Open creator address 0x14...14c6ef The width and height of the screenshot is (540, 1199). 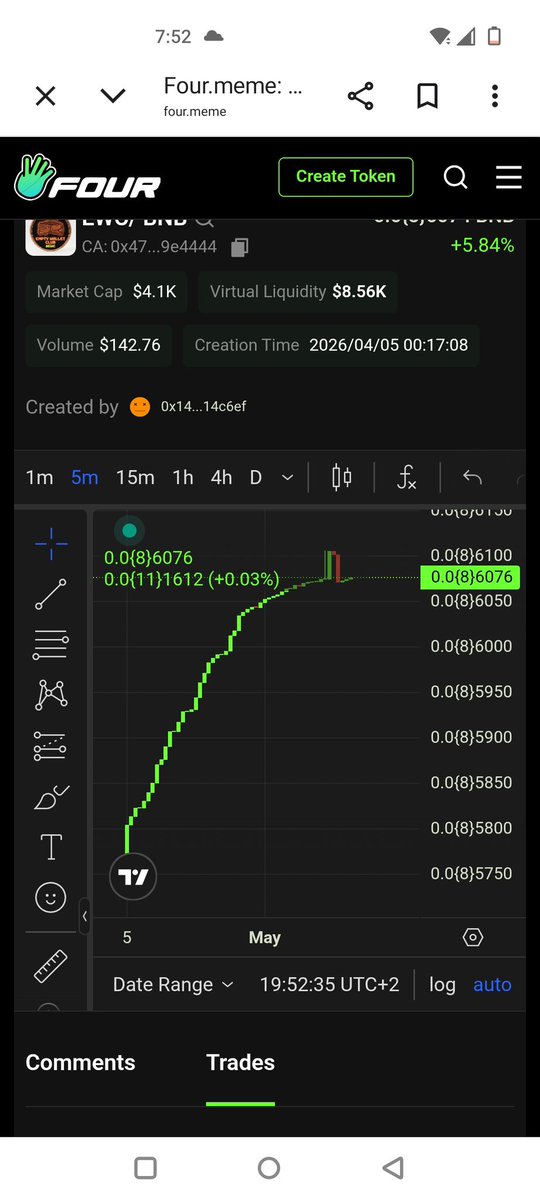click(x=203, y=407)
